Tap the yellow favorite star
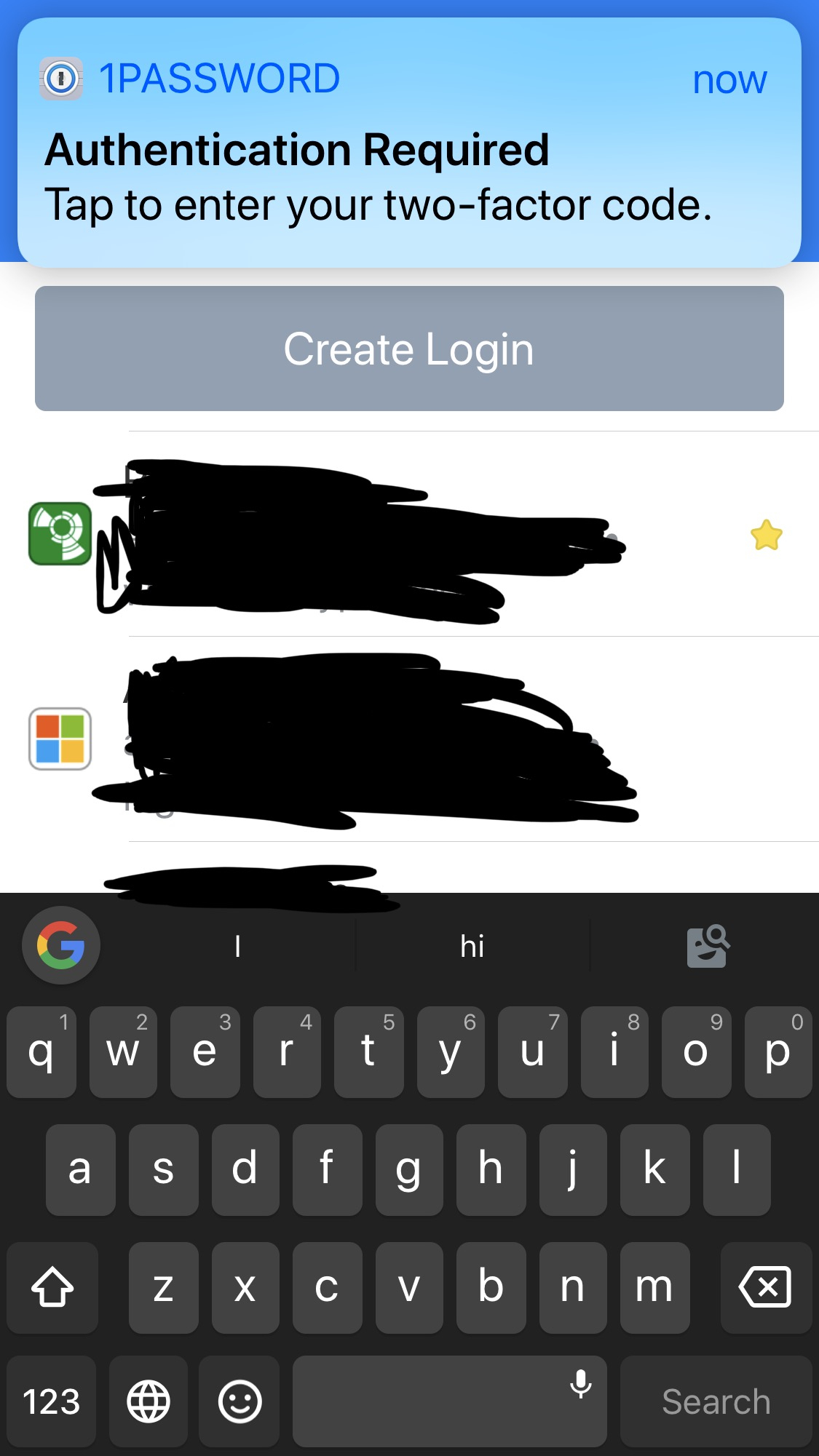Image resolution: width=819 pixels, height=1456 pixels. pos(766,535)
